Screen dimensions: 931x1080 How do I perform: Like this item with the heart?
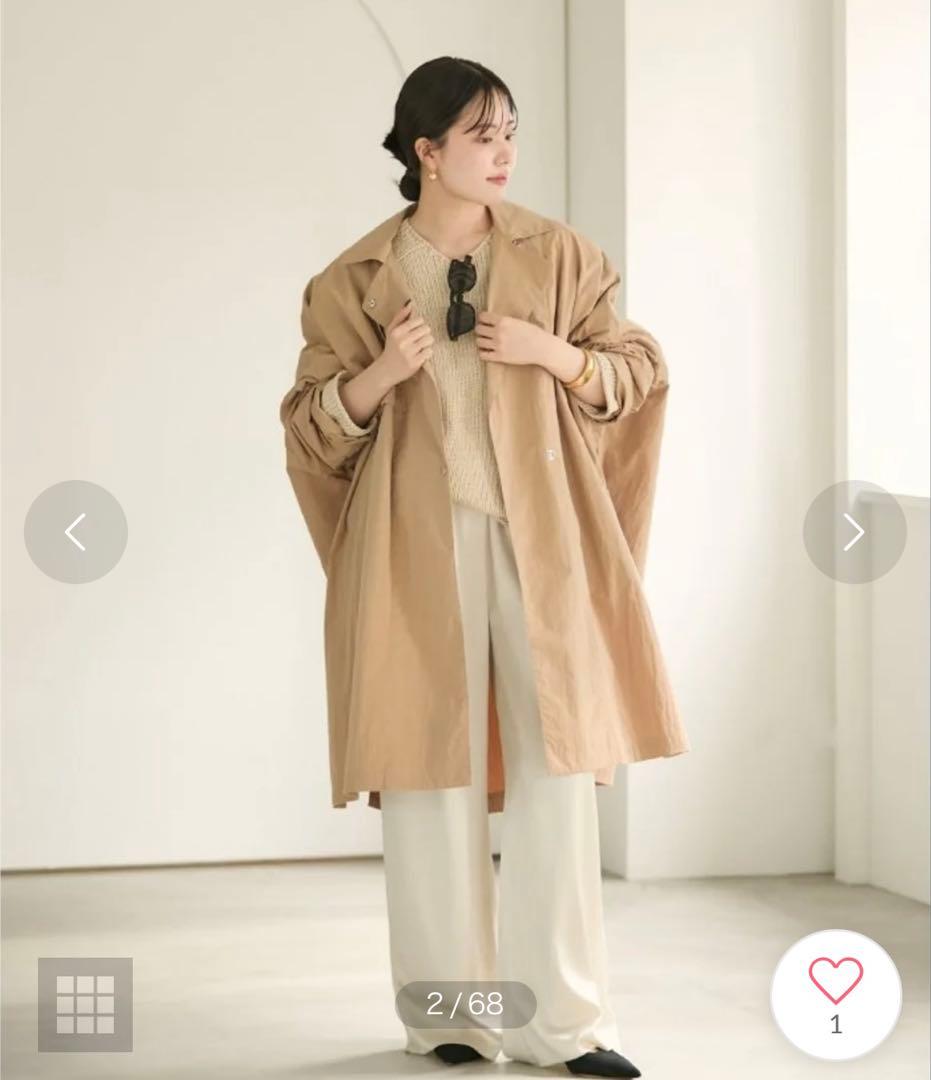point(835,982)
